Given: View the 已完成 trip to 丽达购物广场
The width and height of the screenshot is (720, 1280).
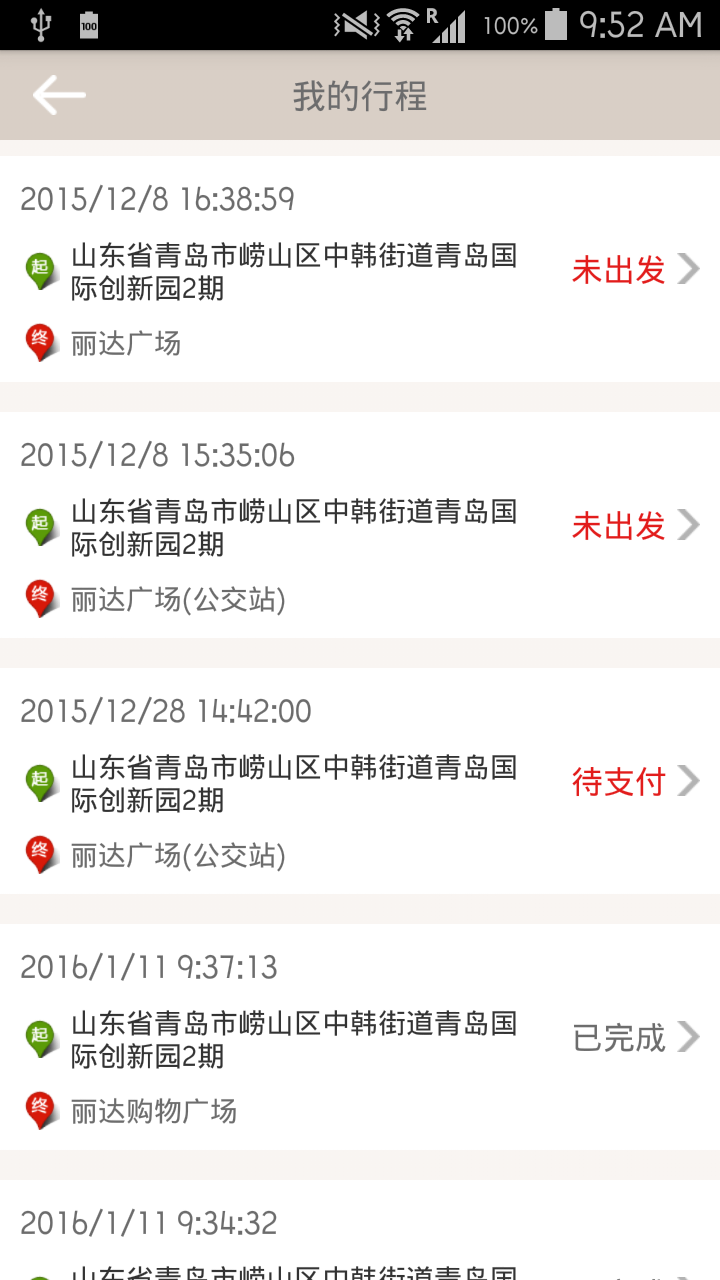Looking at the screenshot, I should 360,1038.
